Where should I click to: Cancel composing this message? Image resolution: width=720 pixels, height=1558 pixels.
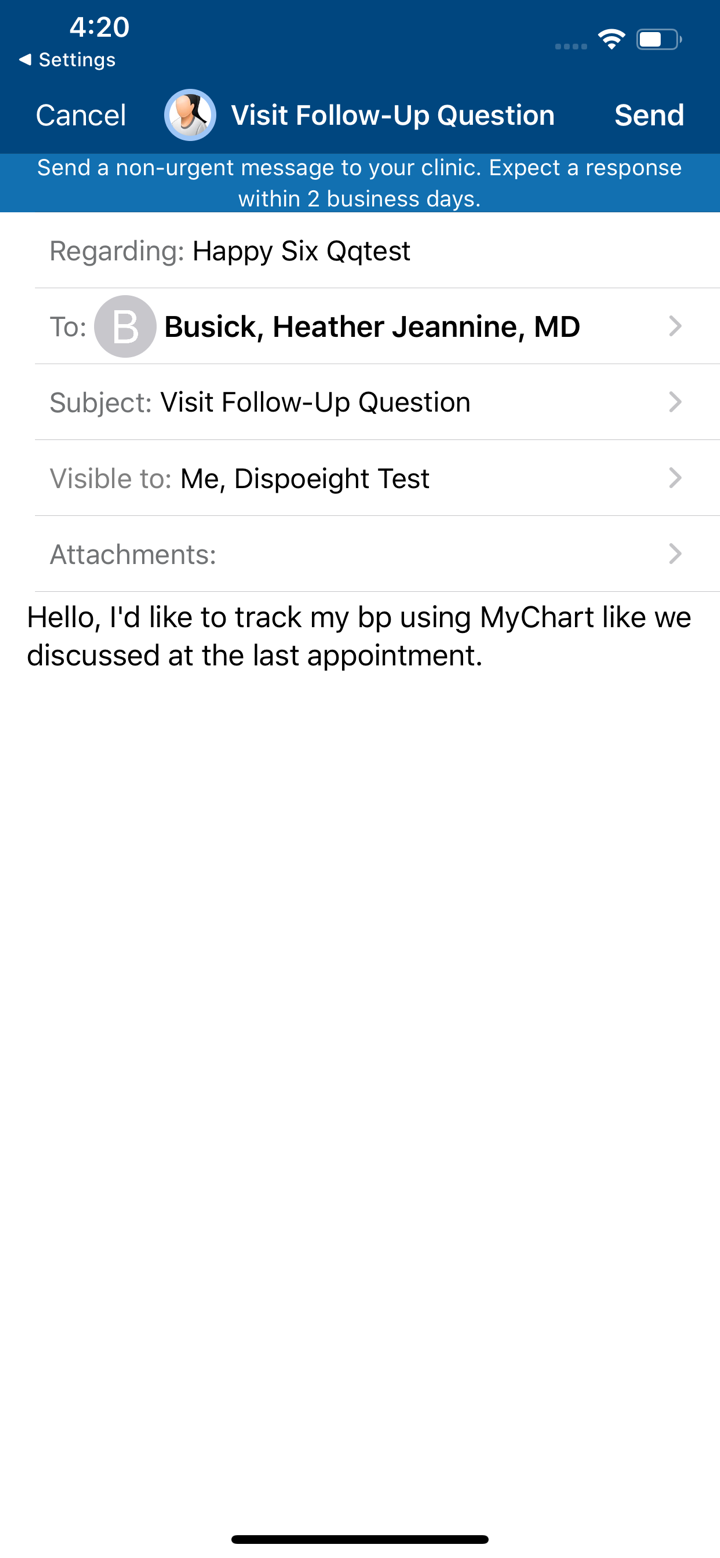click(x=80, y=115)
